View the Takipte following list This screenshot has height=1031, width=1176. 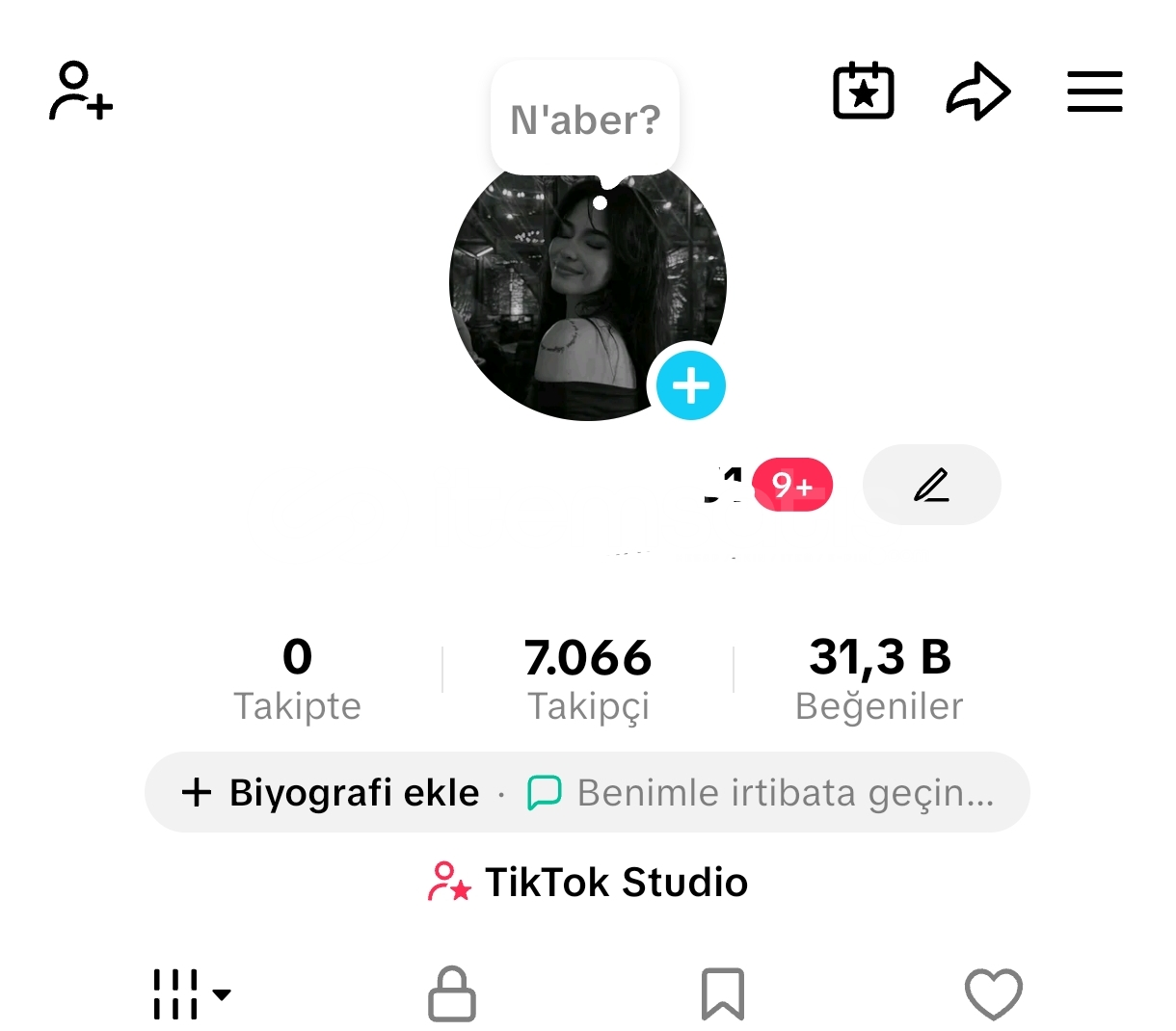pos(297,678)
